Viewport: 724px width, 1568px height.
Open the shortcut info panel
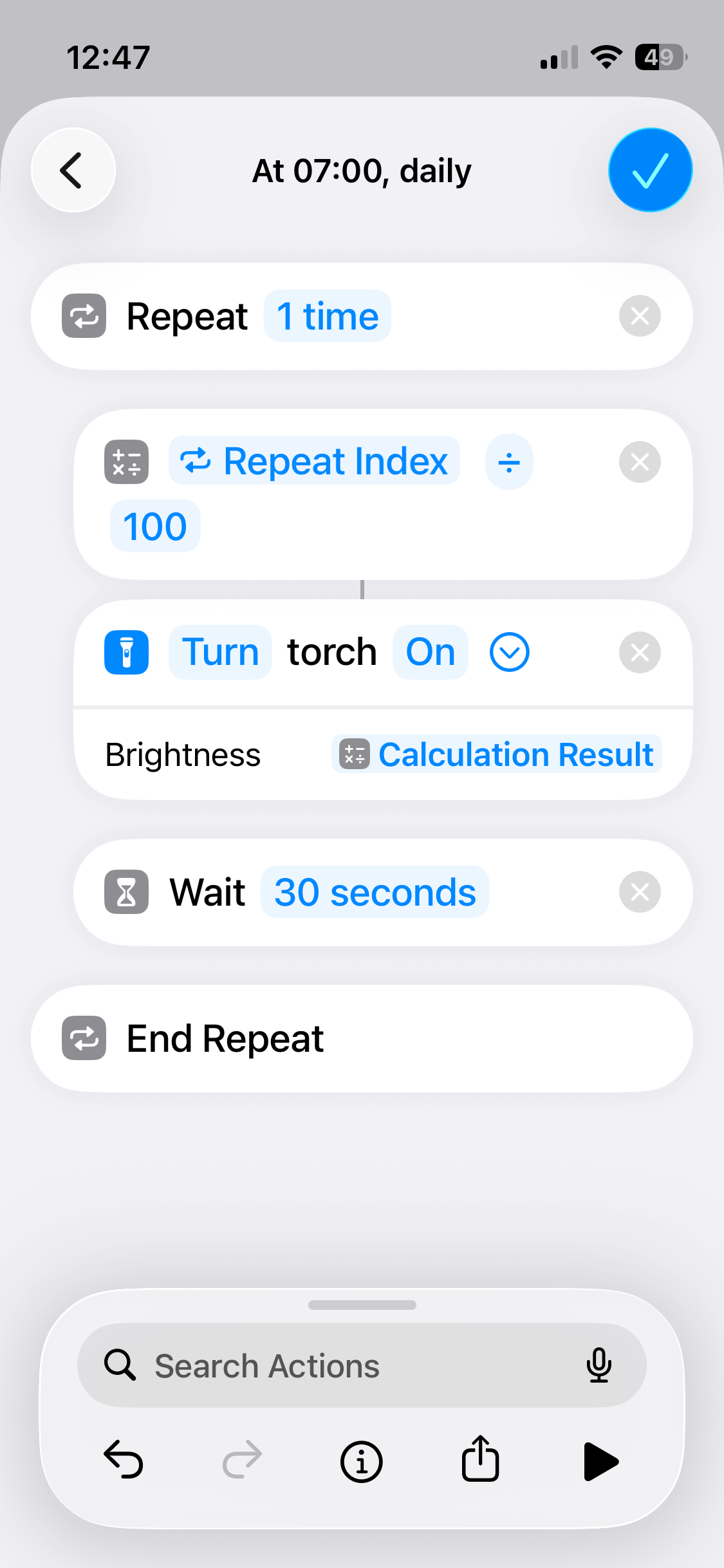click(x=361, y=1461)
